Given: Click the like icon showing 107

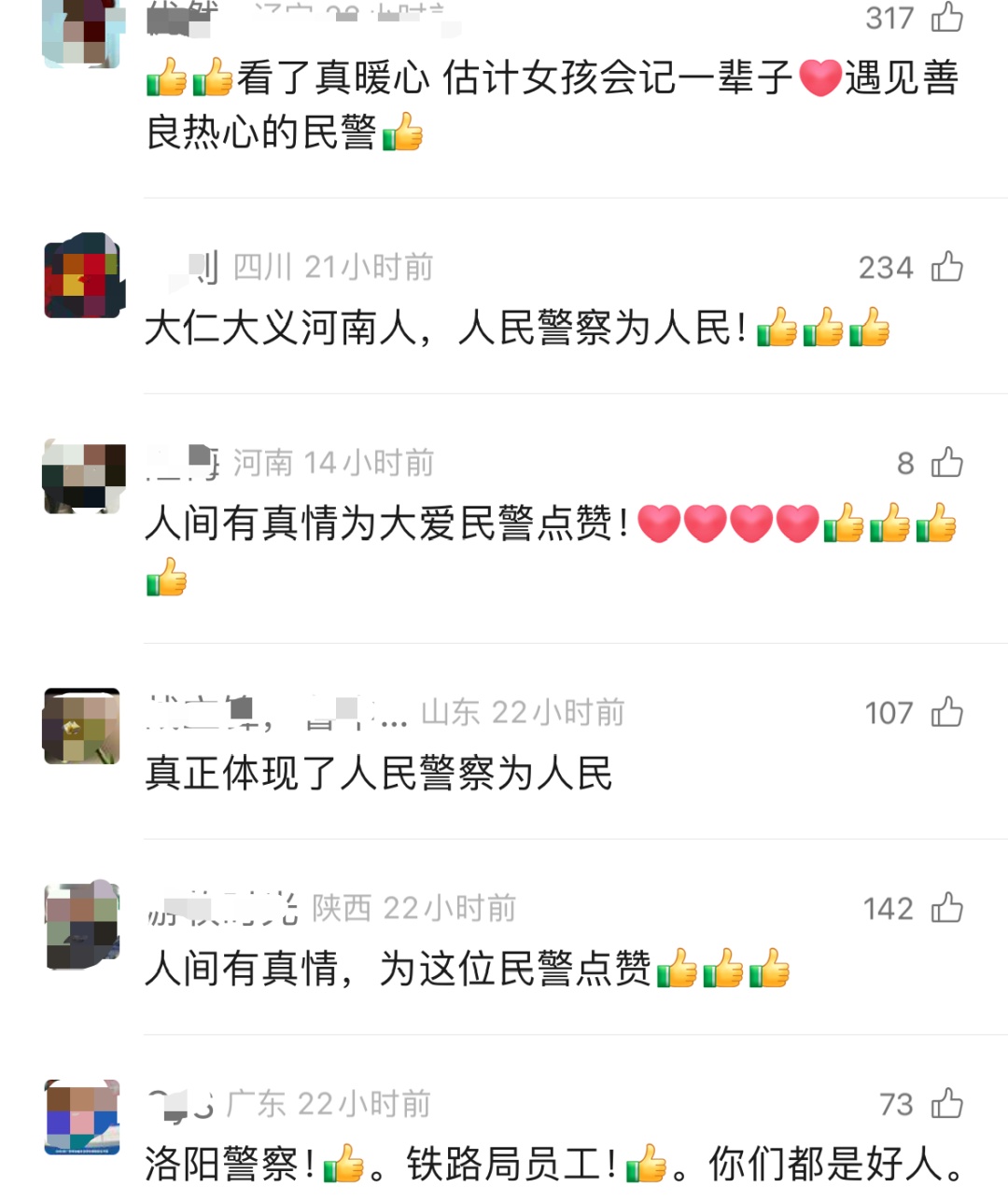Looking at the screenshot, I should pos(948,713).
